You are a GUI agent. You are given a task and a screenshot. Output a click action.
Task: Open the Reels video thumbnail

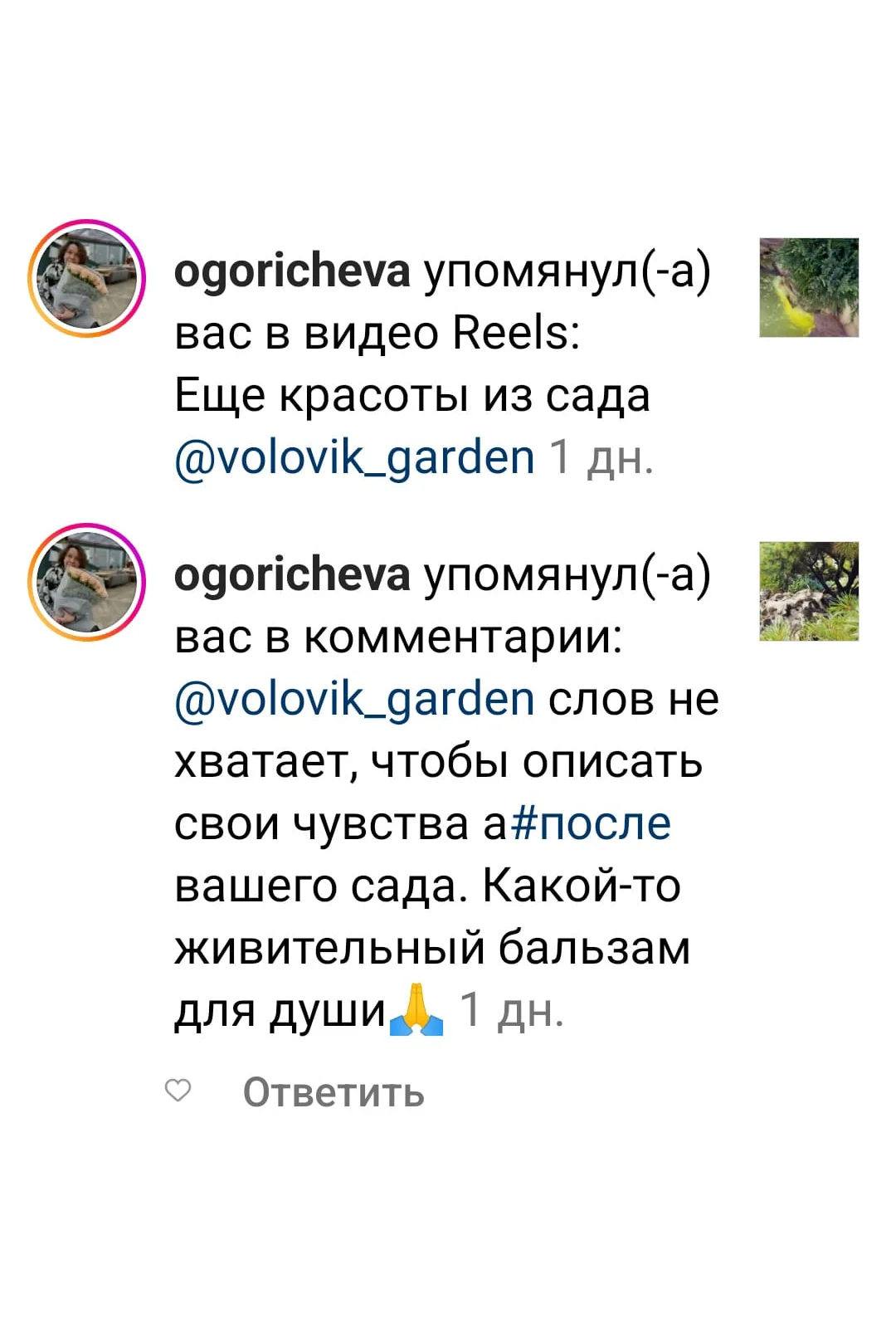pyautogui.click(x=809, y=287)
